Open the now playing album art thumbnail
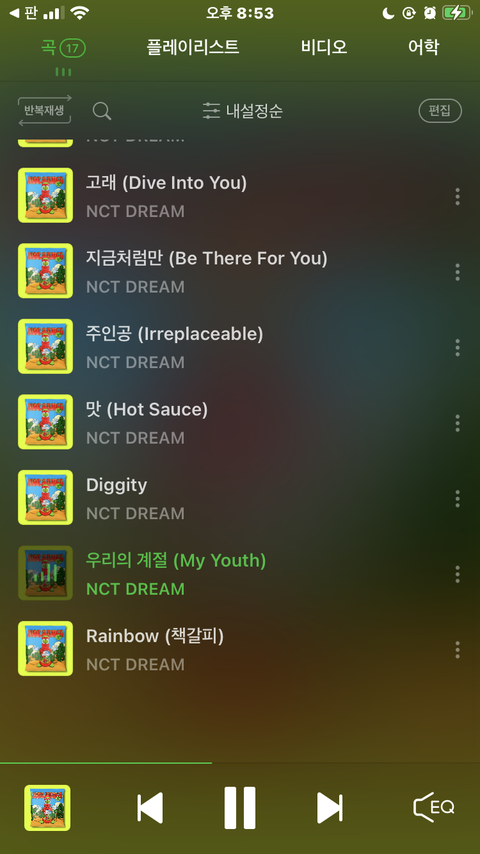480x854 pixels. 47,808
